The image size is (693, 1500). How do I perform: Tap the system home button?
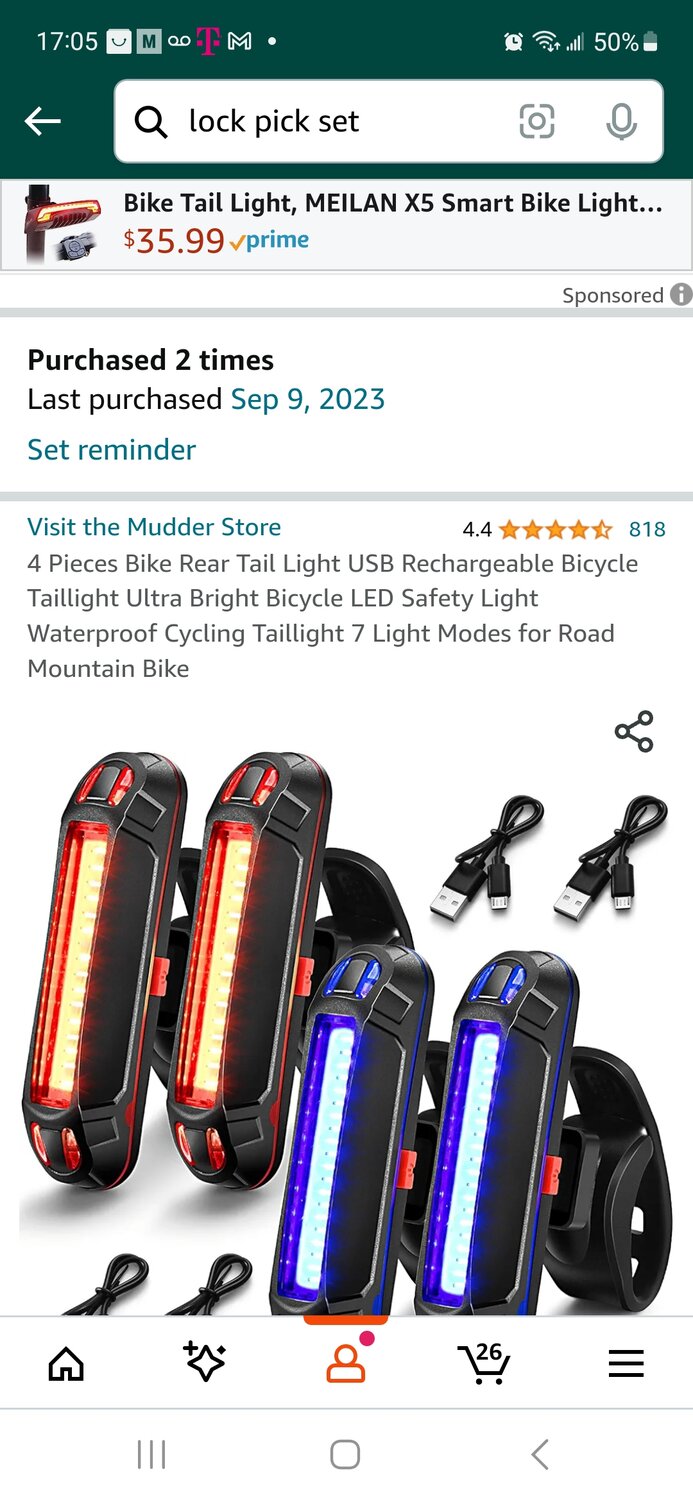tap(345, 1454)
